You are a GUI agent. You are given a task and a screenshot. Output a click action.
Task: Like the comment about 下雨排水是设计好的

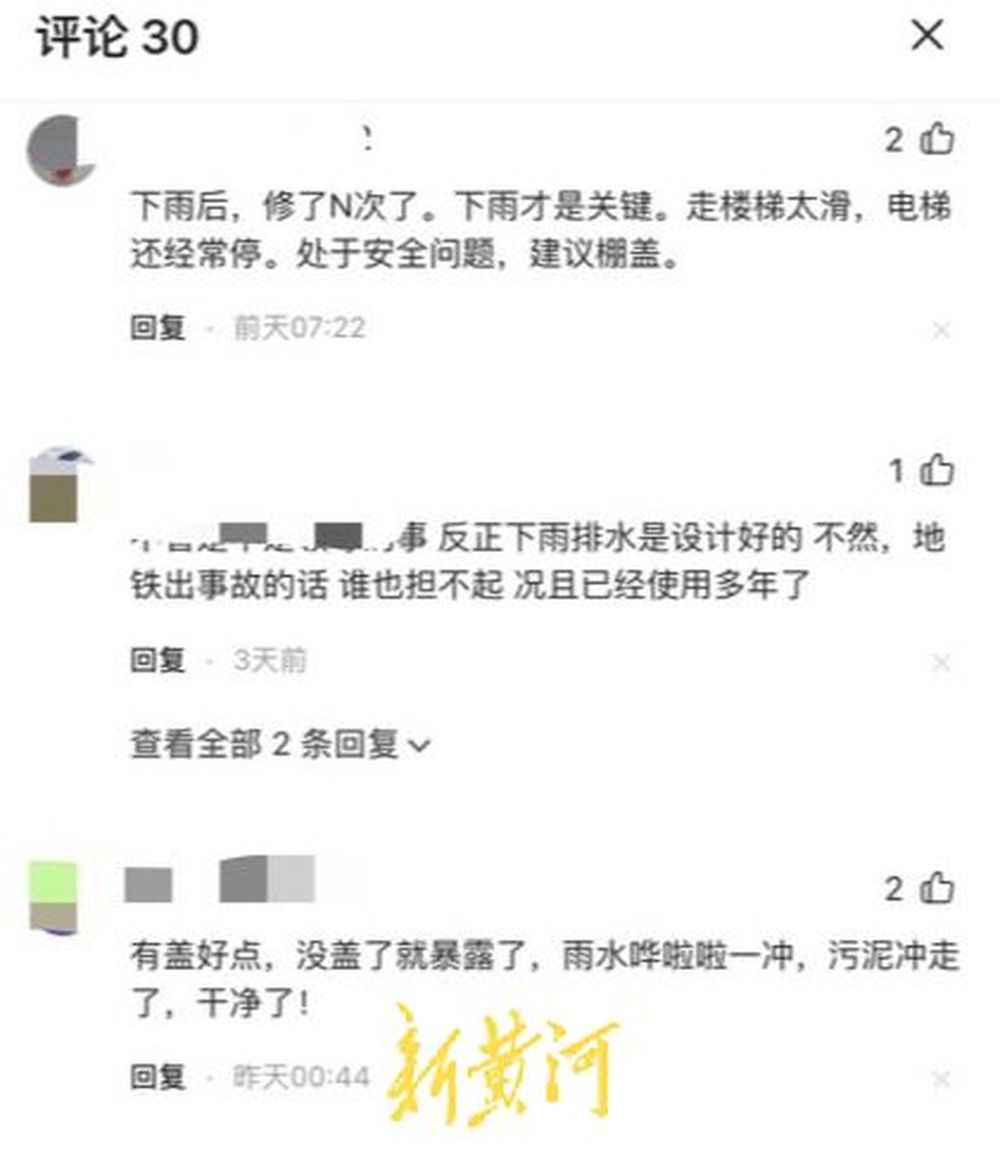click(937, 470)
